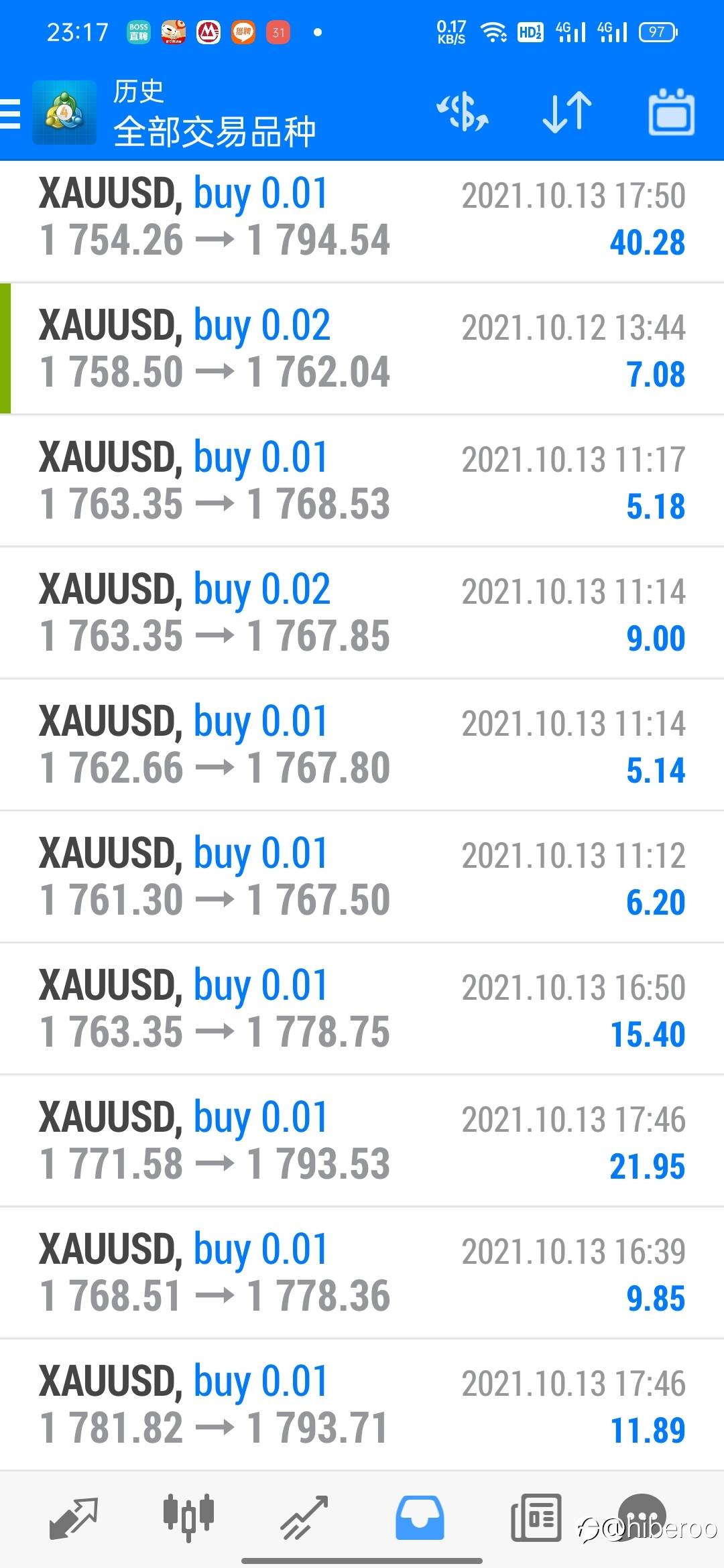Open the sort order arrows
724x1568 pixels.
567,111
